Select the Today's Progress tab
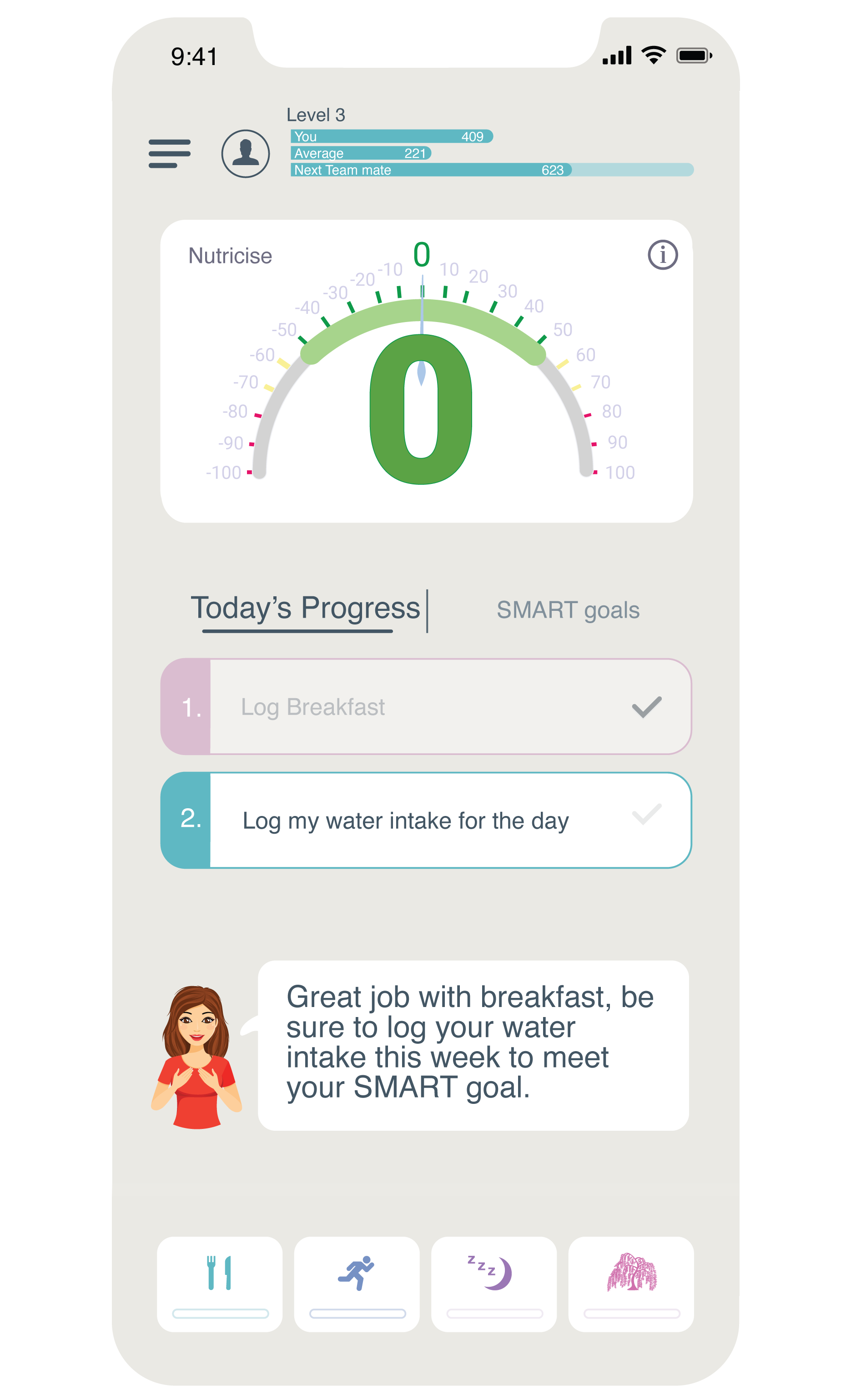 coord(305,609)
